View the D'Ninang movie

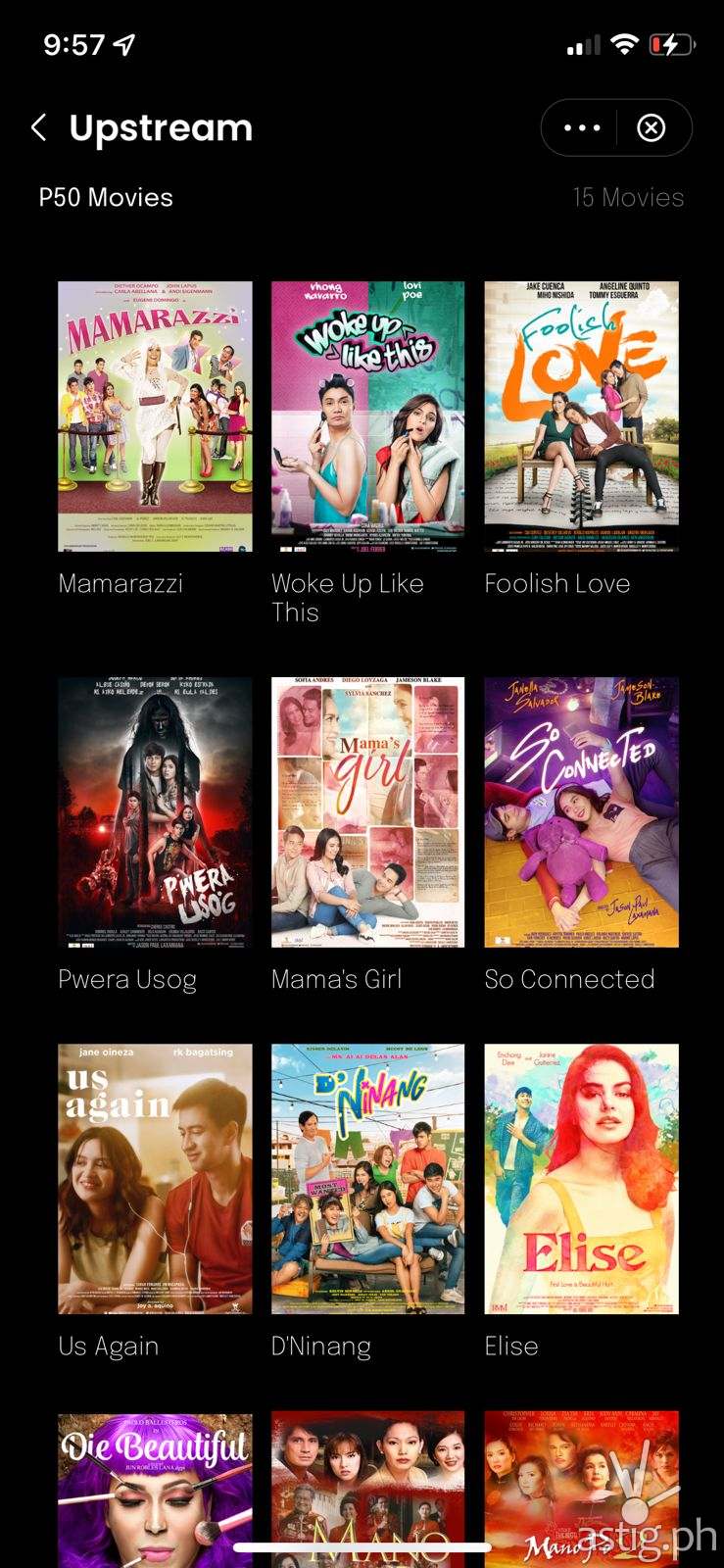(367, 1178)
